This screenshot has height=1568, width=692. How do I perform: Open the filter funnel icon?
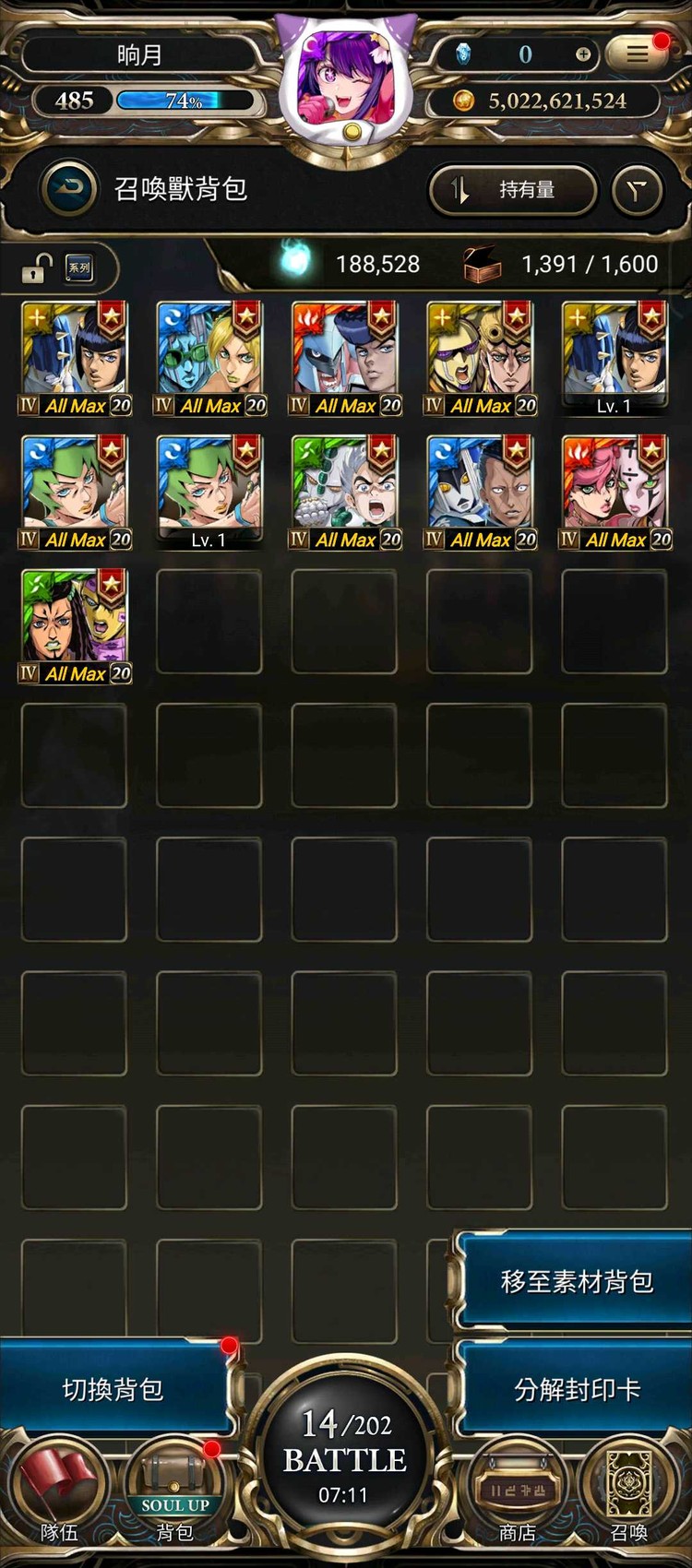637,191
